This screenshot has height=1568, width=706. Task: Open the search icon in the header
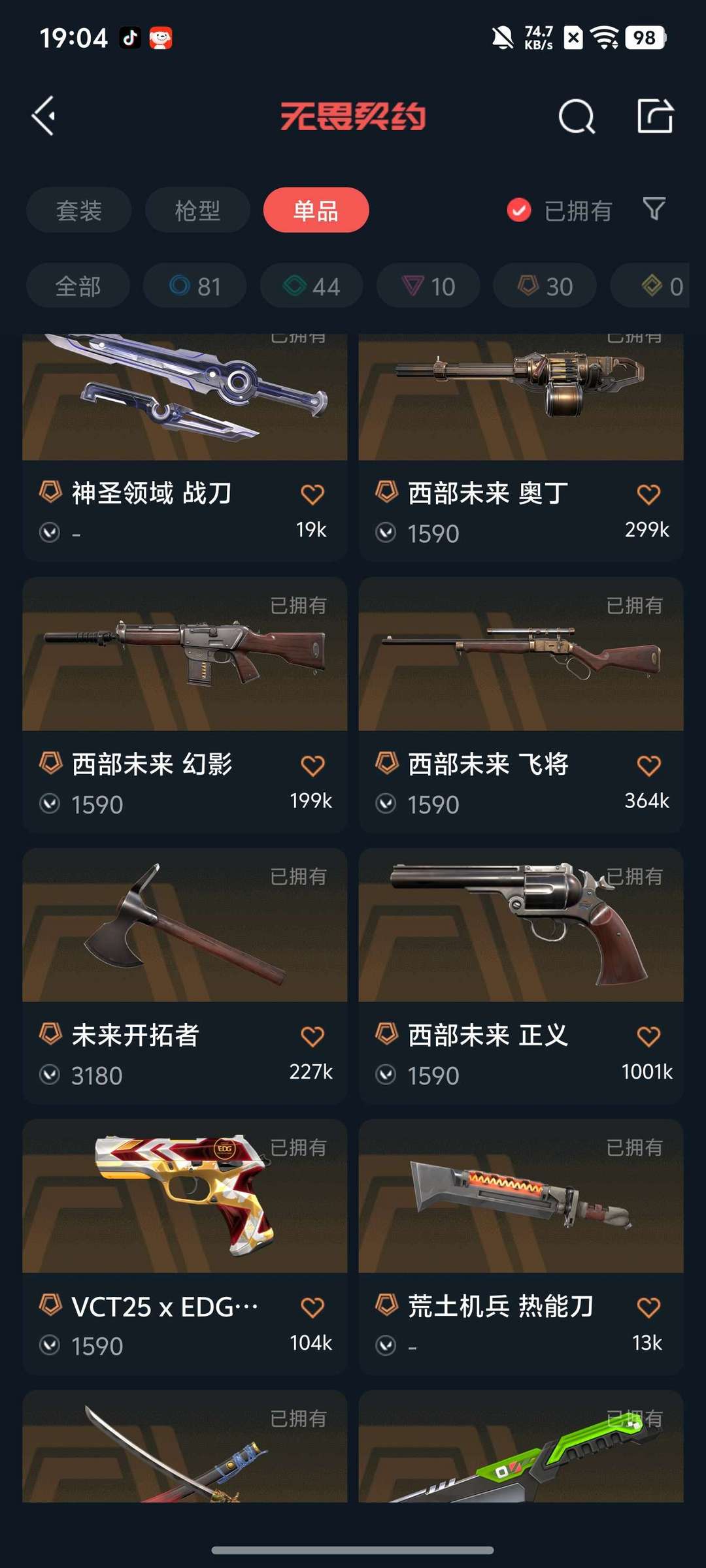coord(576,117)
